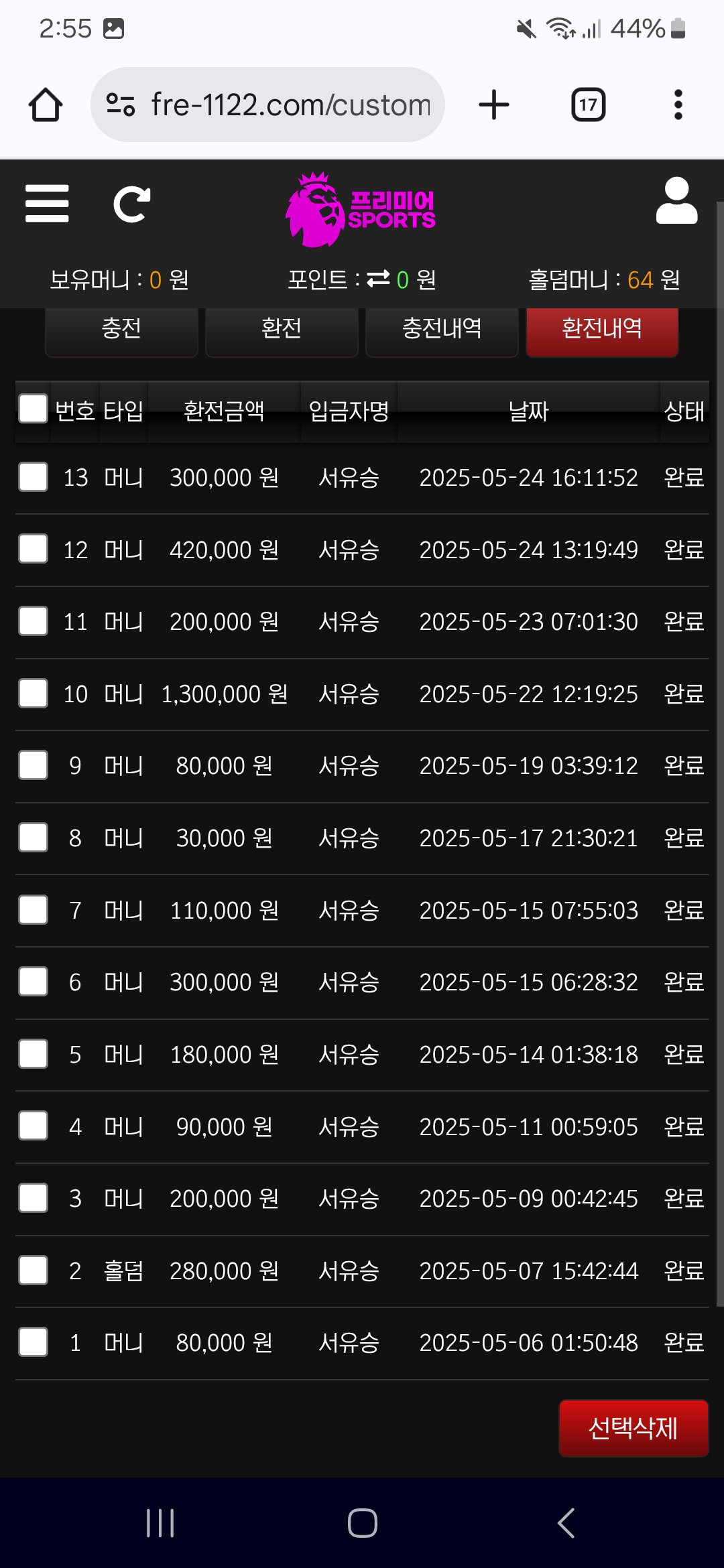Tap the refresh icon in site header

[x=131, y=204]
